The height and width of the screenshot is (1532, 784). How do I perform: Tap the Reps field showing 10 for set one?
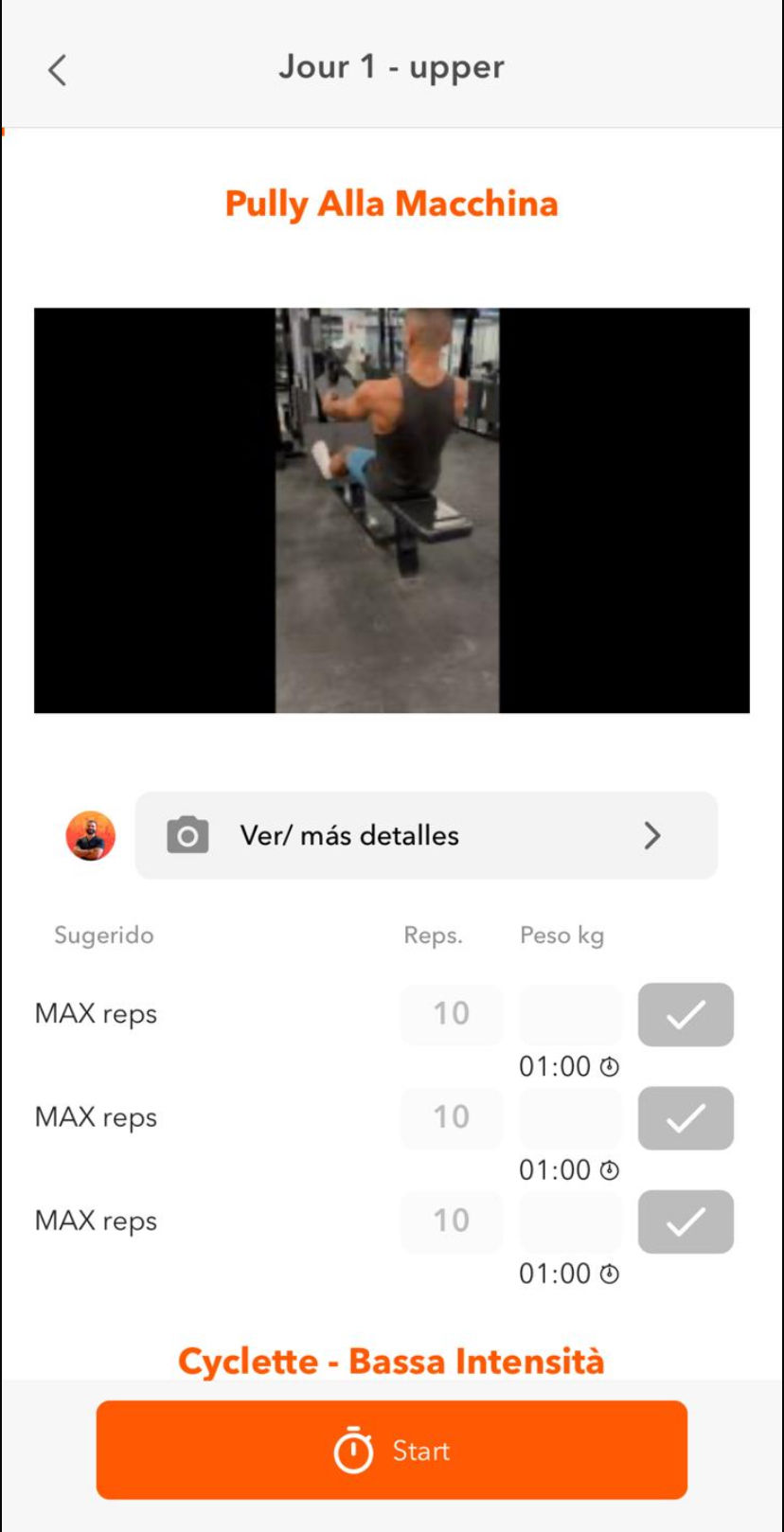(x=452, y=1014)
